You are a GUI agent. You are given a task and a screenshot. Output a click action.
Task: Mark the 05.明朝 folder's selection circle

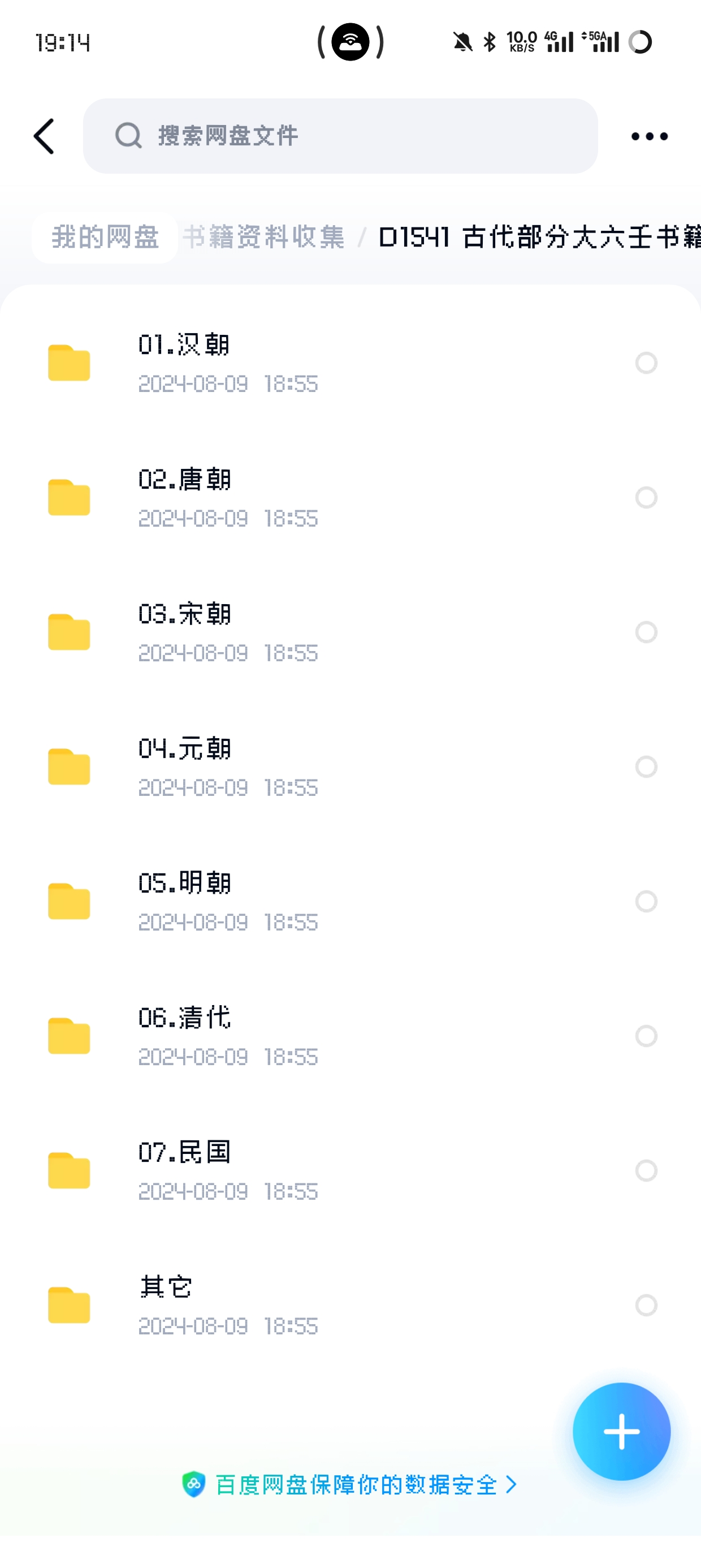(x=646, y=902)
